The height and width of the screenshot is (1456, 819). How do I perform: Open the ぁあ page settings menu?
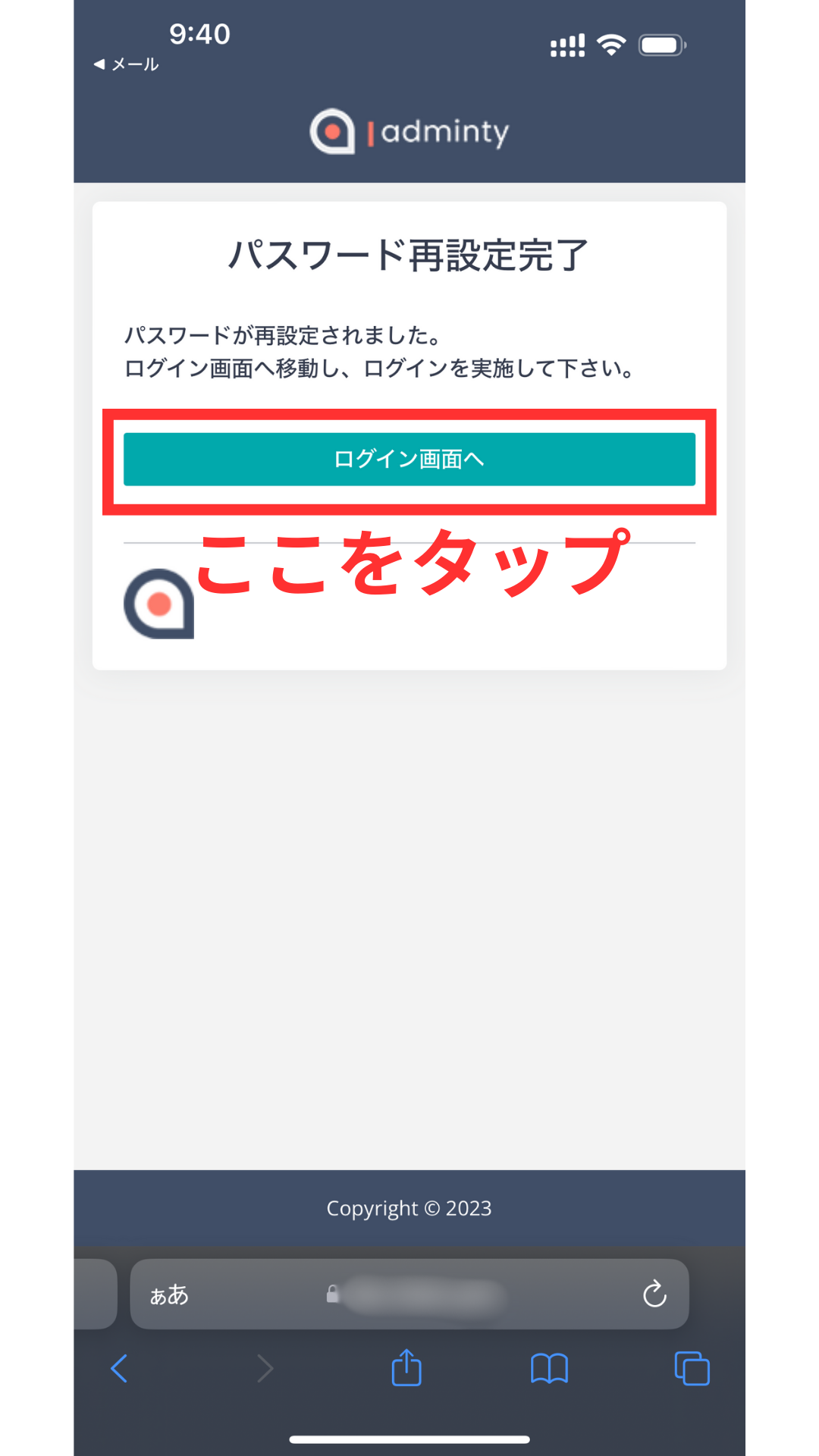pos(169,1294)
